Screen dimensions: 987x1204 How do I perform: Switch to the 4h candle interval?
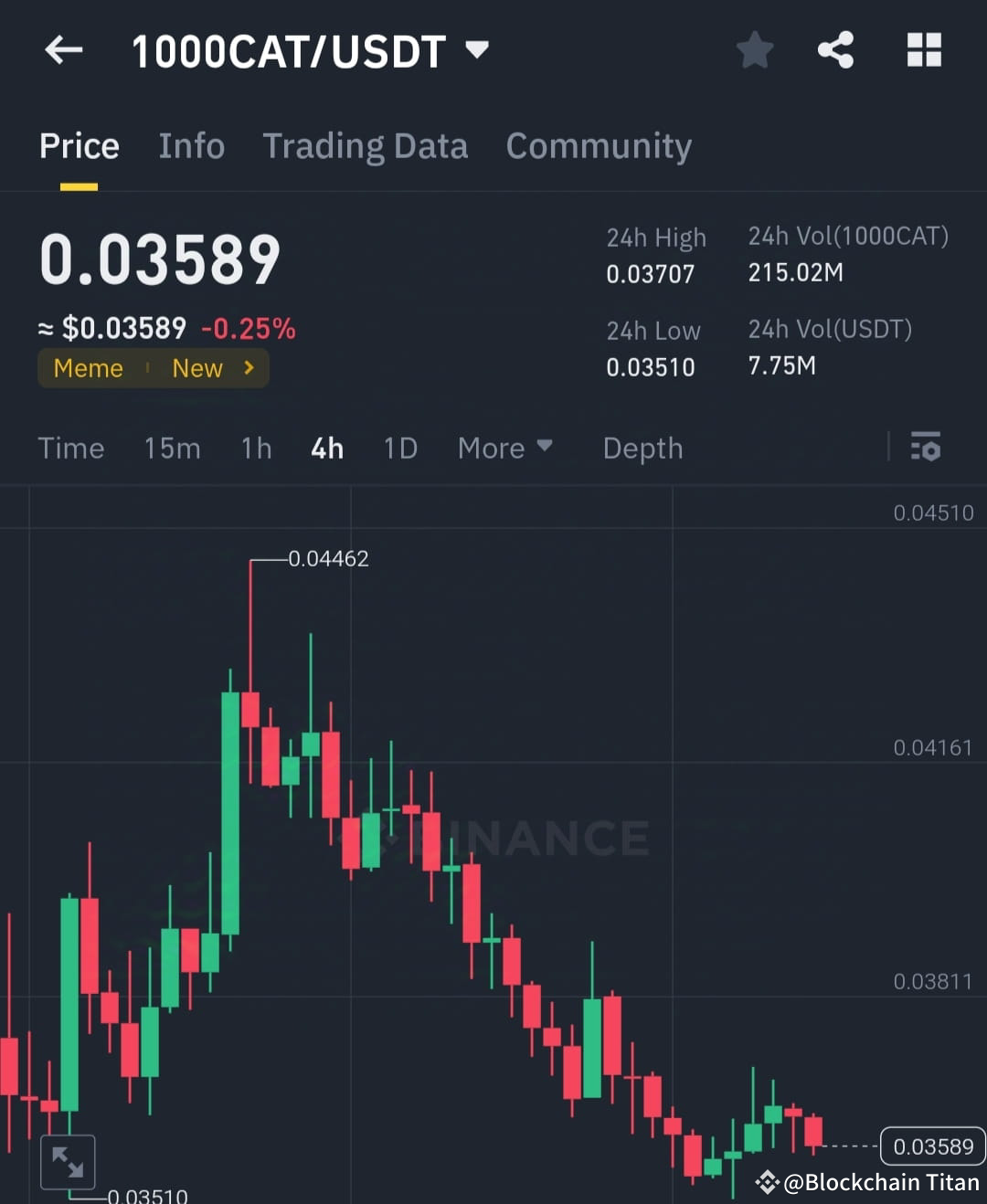point(326,448)
